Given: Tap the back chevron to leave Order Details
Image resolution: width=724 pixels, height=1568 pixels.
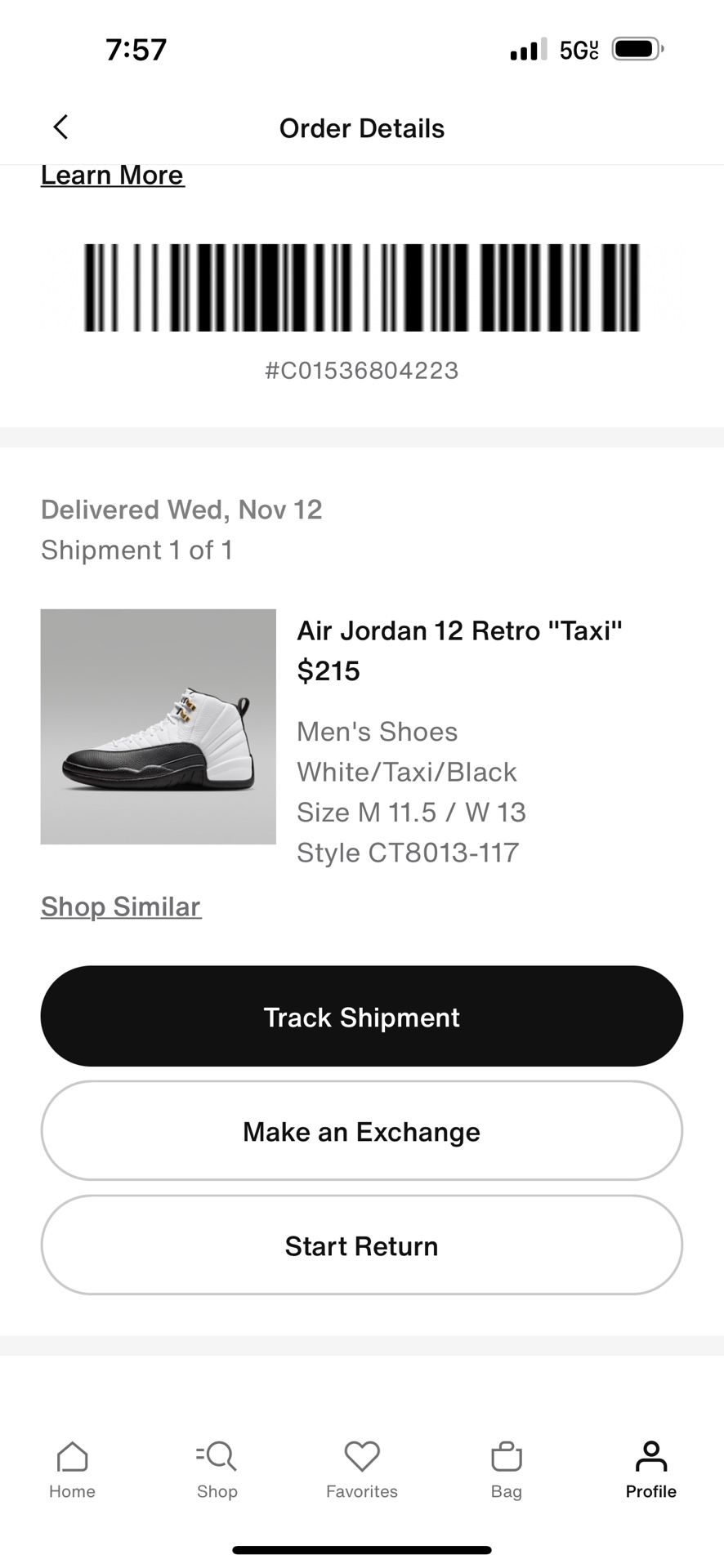Looking at the screenshot, I should tap(60, 127).
